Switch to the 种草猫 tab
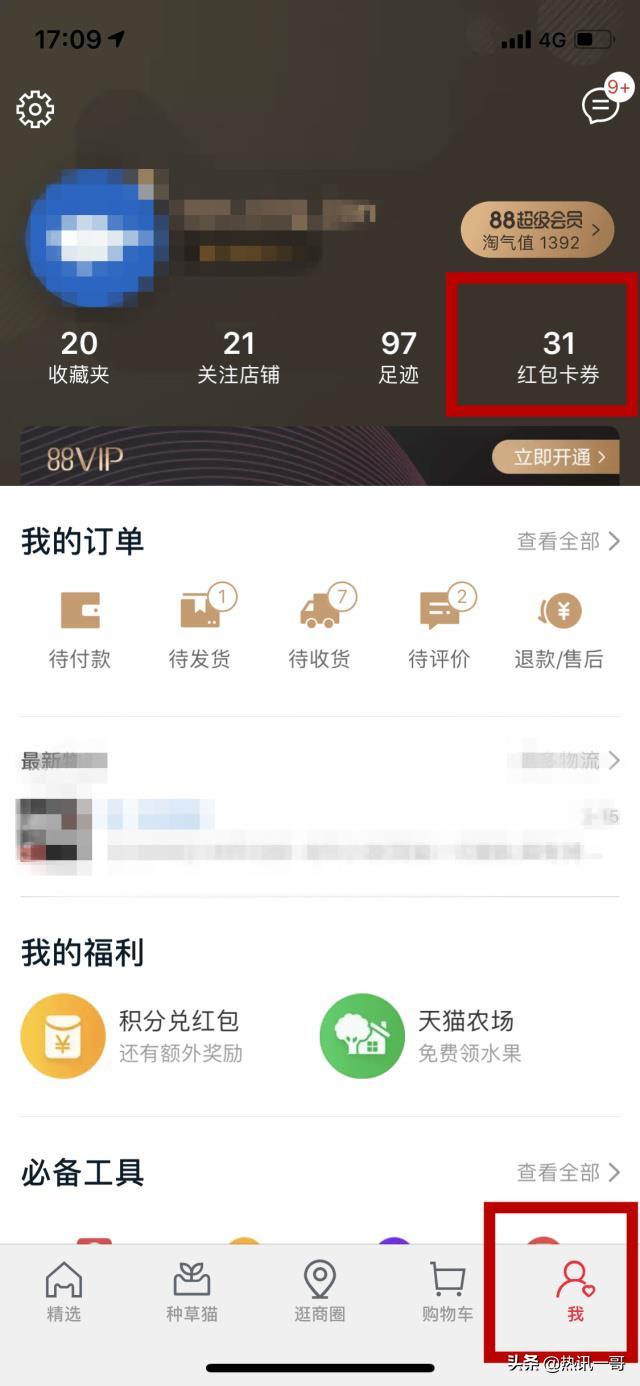Viewport: 640px width, 1386px height. [x=192, y=1292]
